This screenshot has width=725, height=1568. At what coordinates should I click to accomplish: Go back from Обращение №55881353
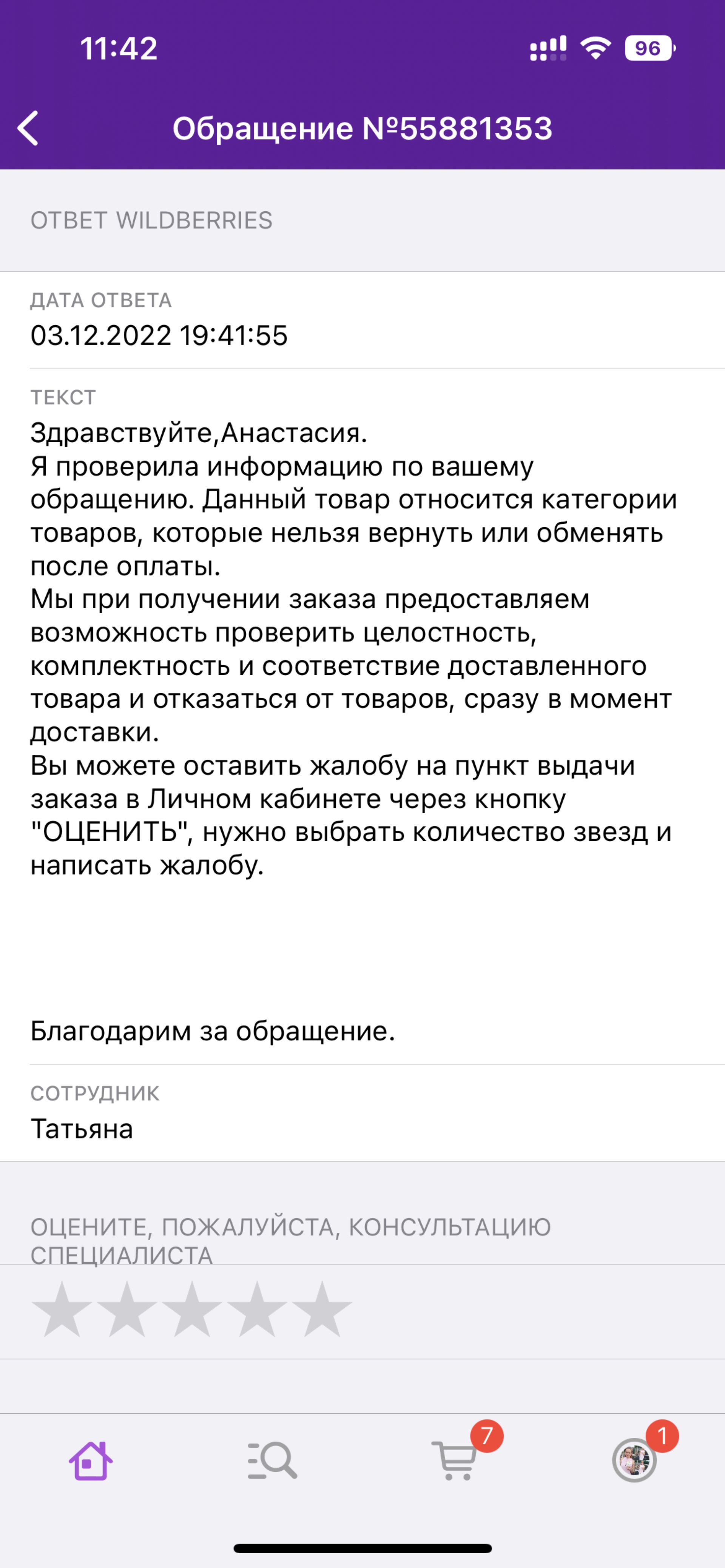pyautogui.click(x=28, y=128)
